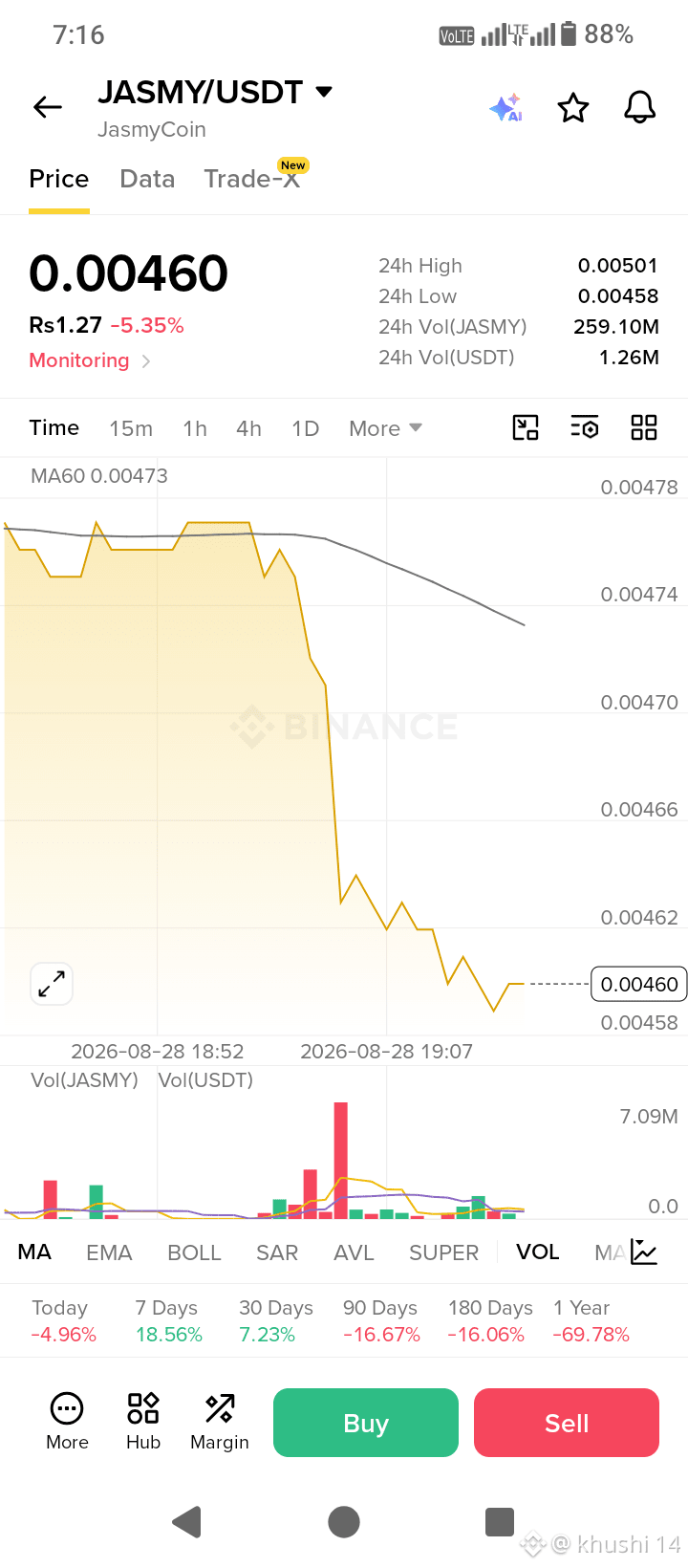Enable the BOLL indicator
Viewport: 688px width, 1568px height.
194,1252
